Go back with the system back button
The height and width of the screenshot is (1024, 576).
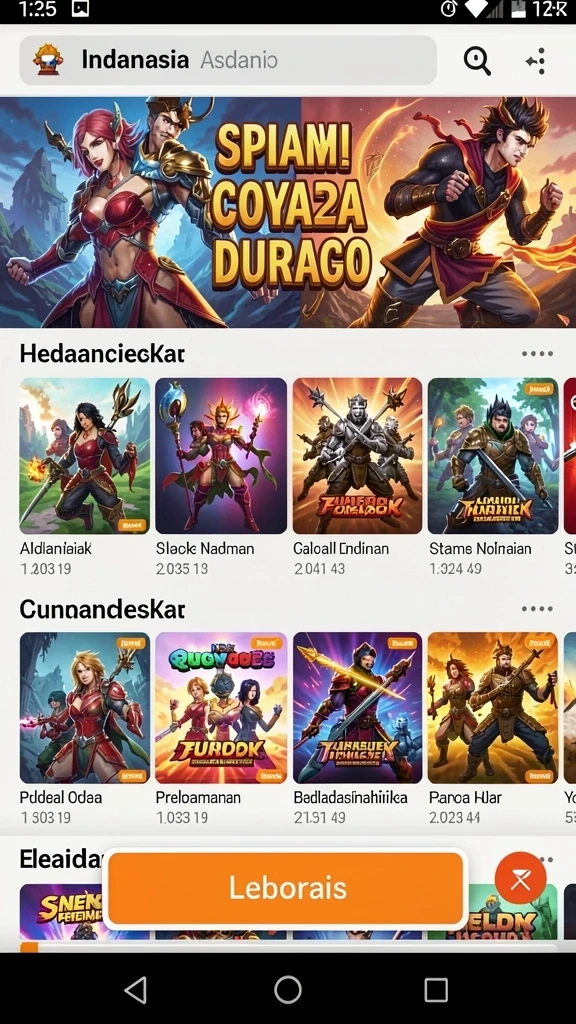point(135,990)
